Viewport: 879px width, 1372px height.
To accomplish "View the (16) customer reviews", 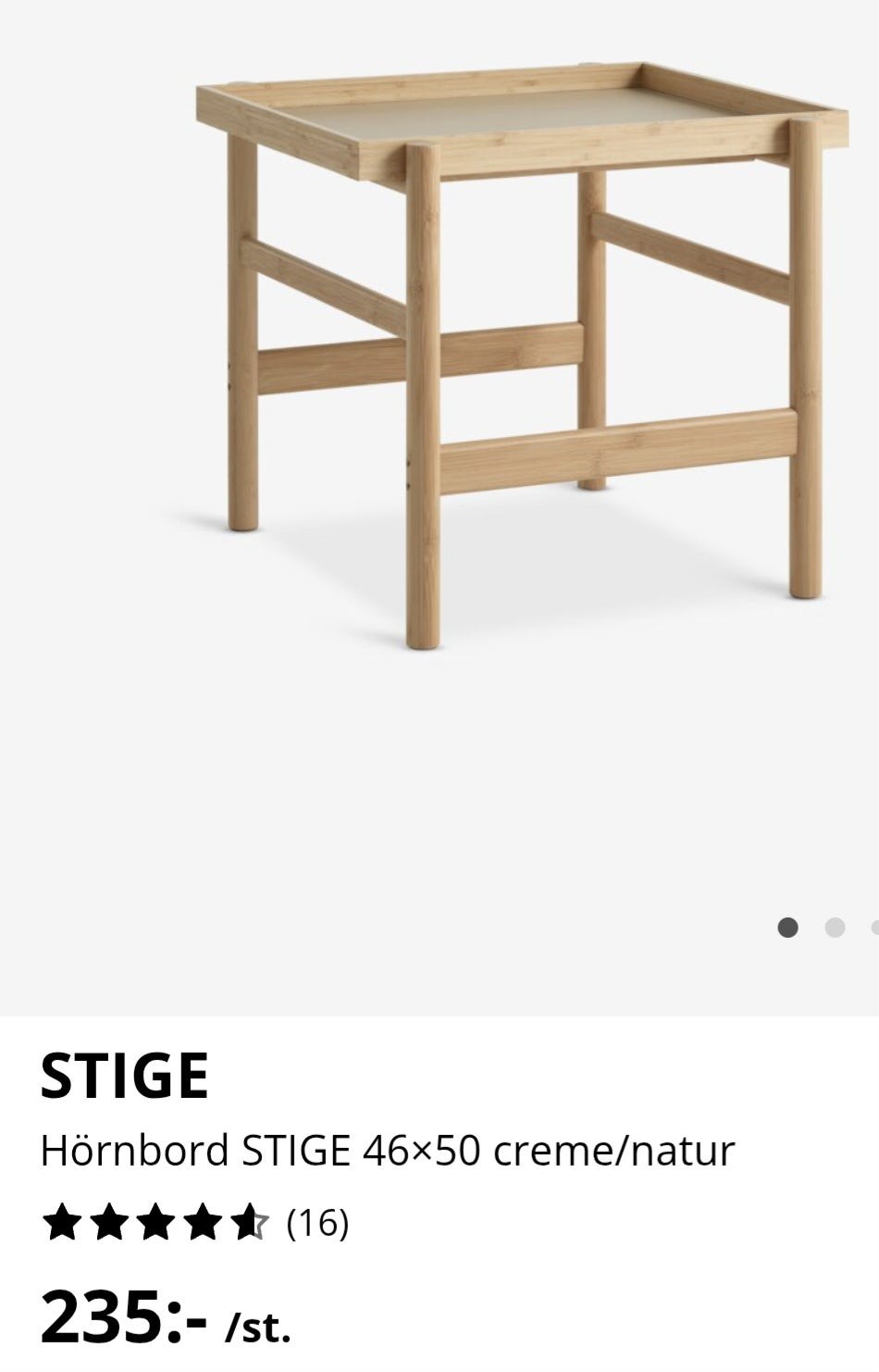I will (x=319, y=1224).
